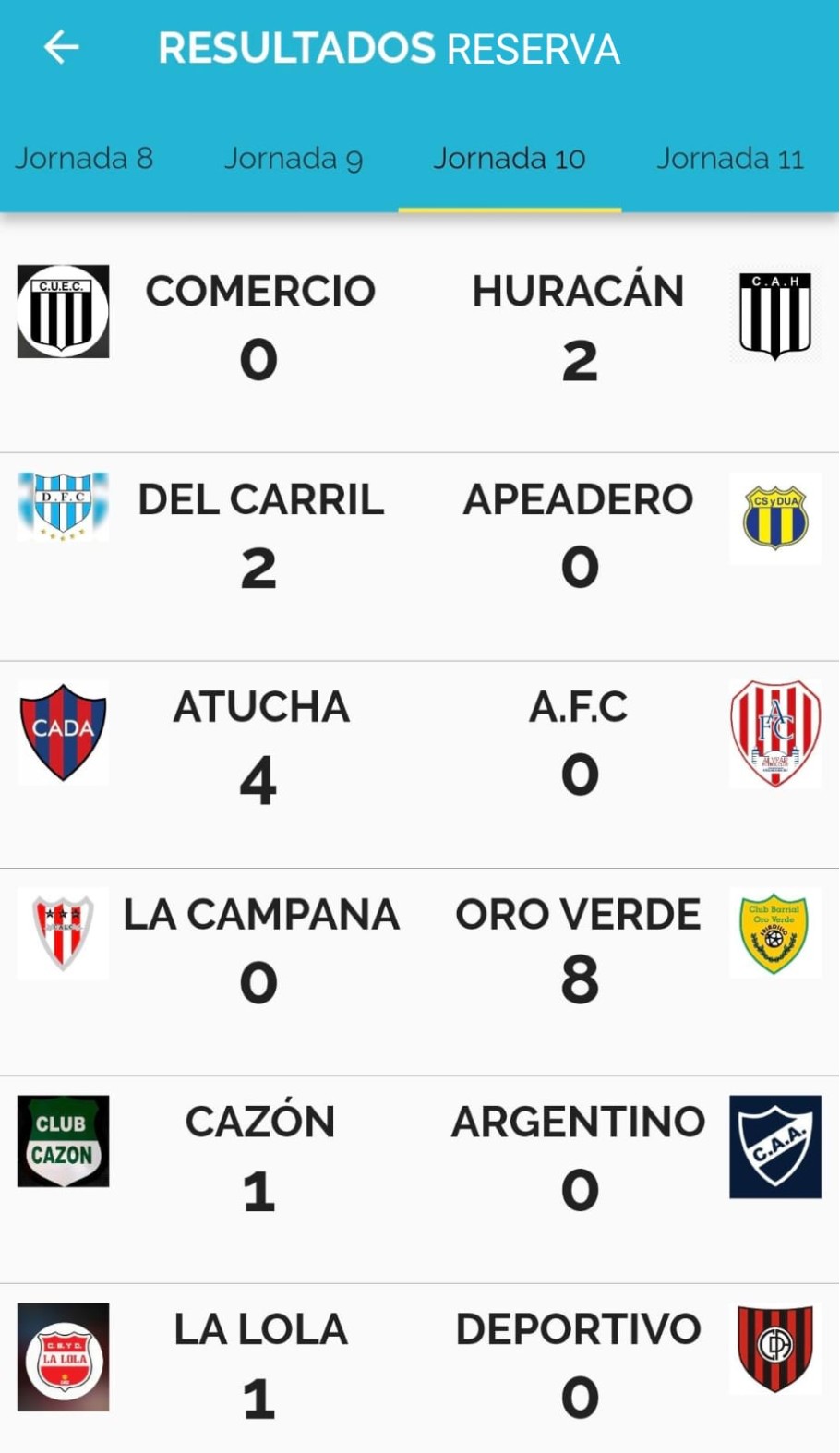Select the Jornada 9 tab

[294, 159]
